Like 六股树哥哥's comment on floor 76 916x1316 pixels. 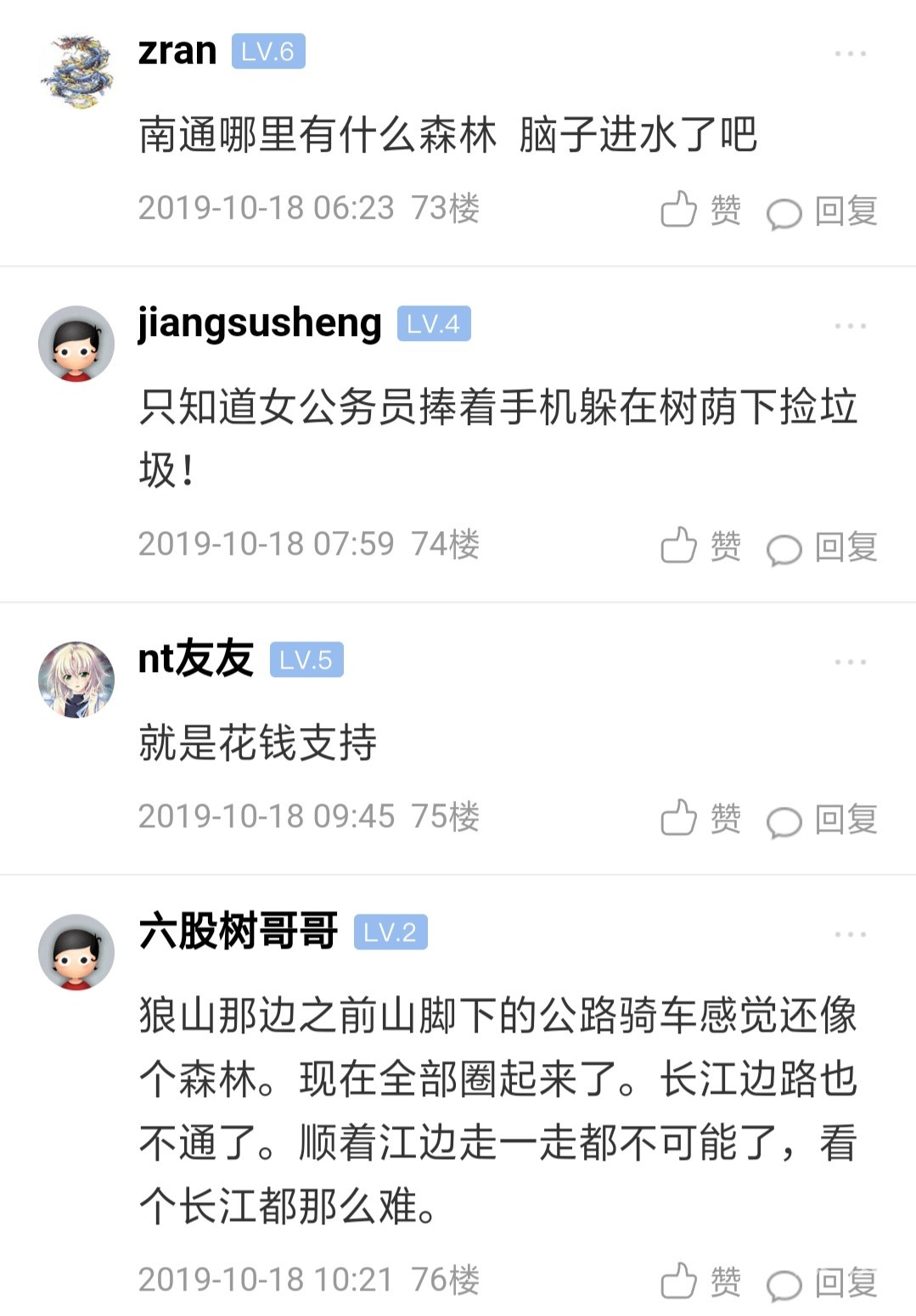(x=700, y=1281)
